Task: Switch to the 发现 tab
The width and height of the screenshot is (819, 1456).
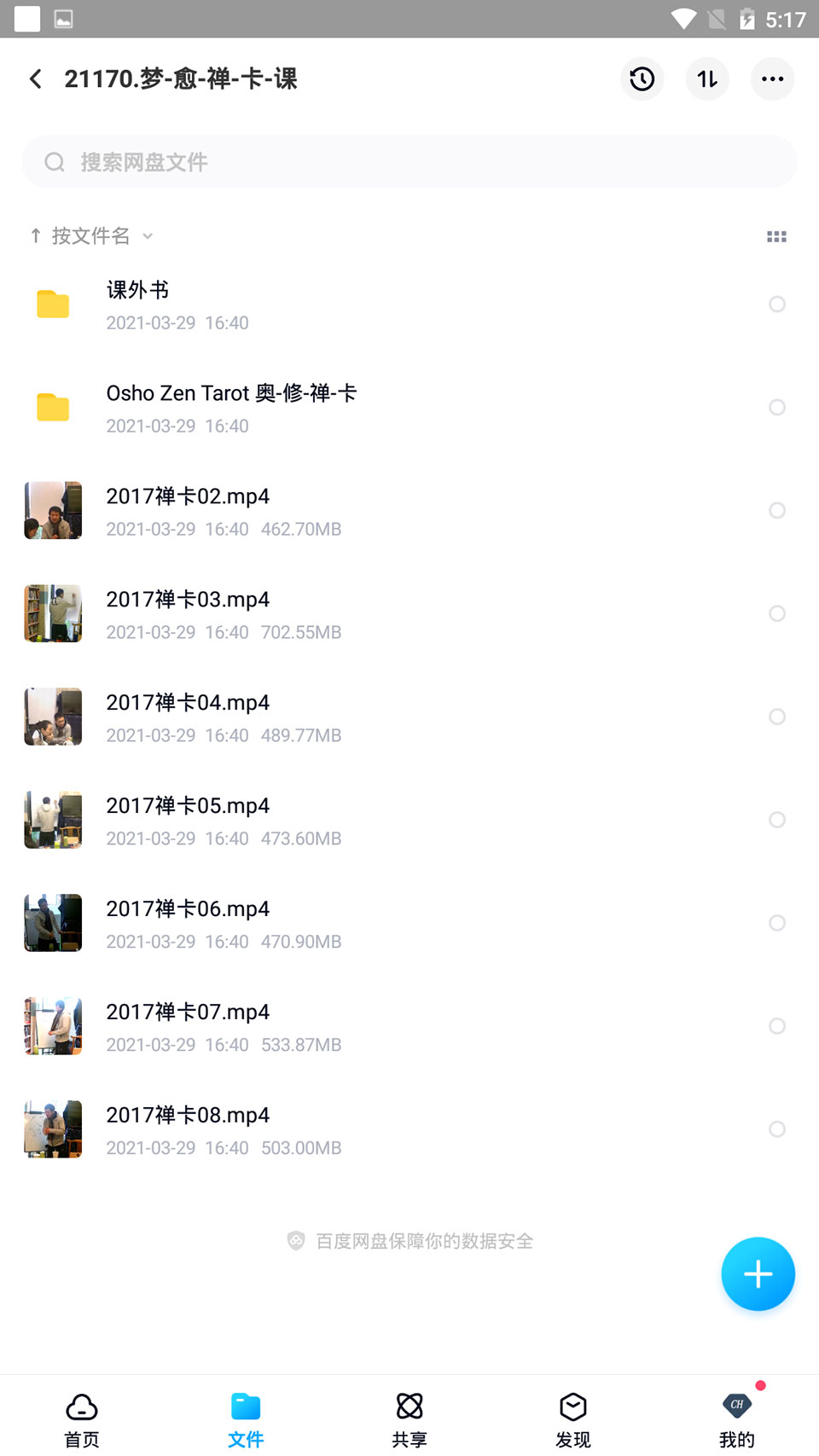Action: pyautogui.click(x=572, y=1419)
